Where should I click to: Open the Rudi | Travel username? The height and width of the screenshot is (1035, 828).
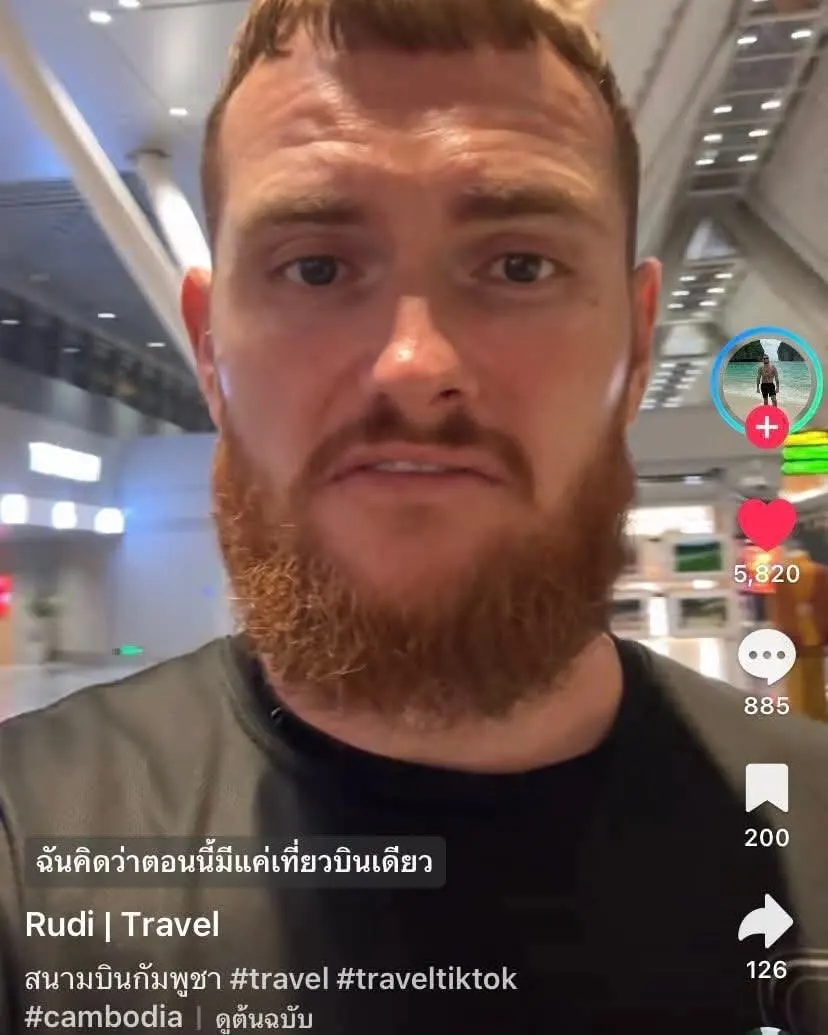tap(122, 924)
